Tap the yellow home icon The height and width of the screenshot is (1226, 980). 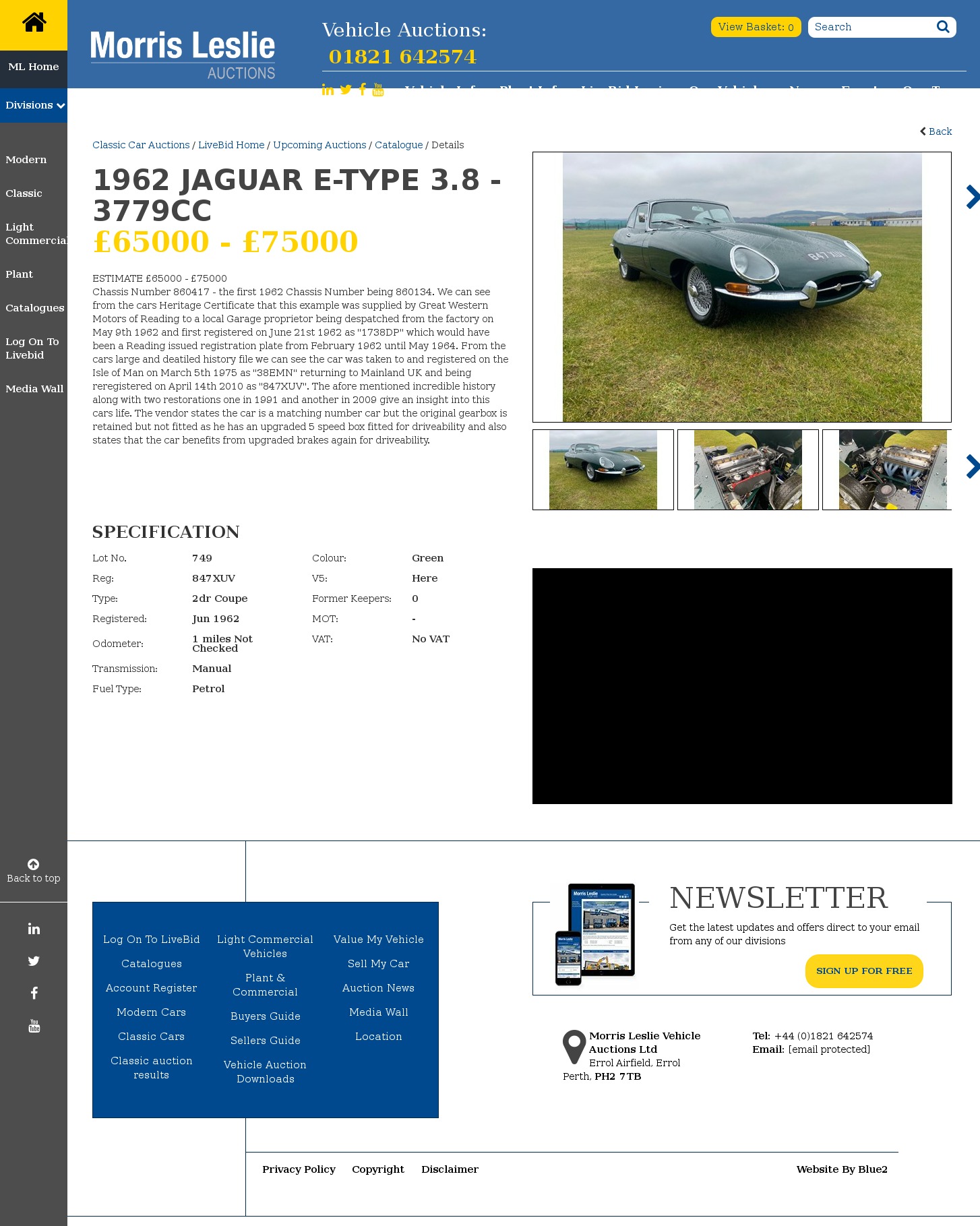pyautogui.click(x=34, y=24)
